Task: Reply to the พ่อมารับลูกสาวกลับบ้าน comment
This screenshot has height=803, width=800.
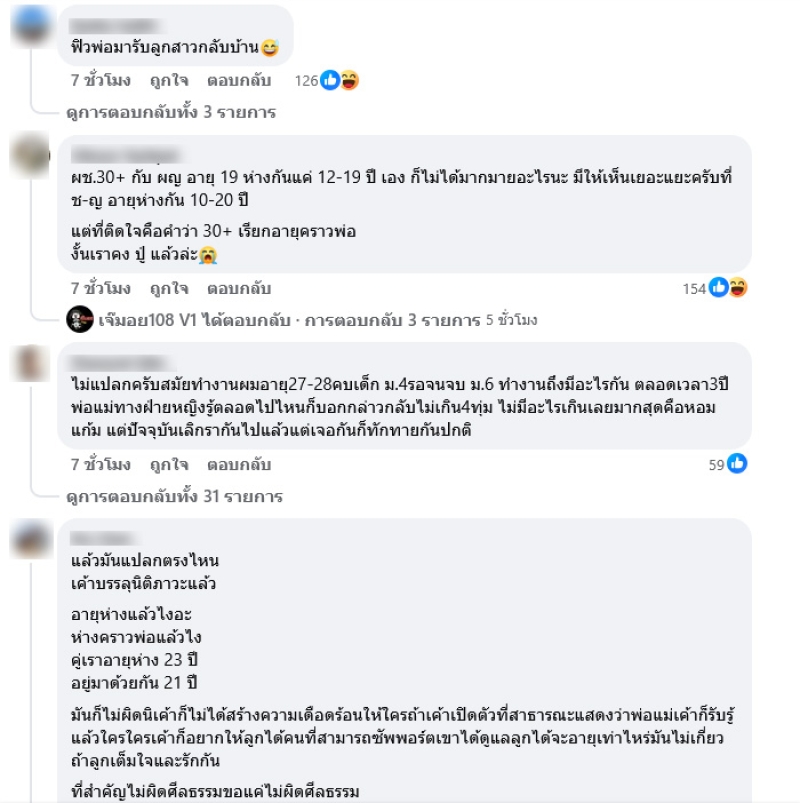Action: (239, 80)
